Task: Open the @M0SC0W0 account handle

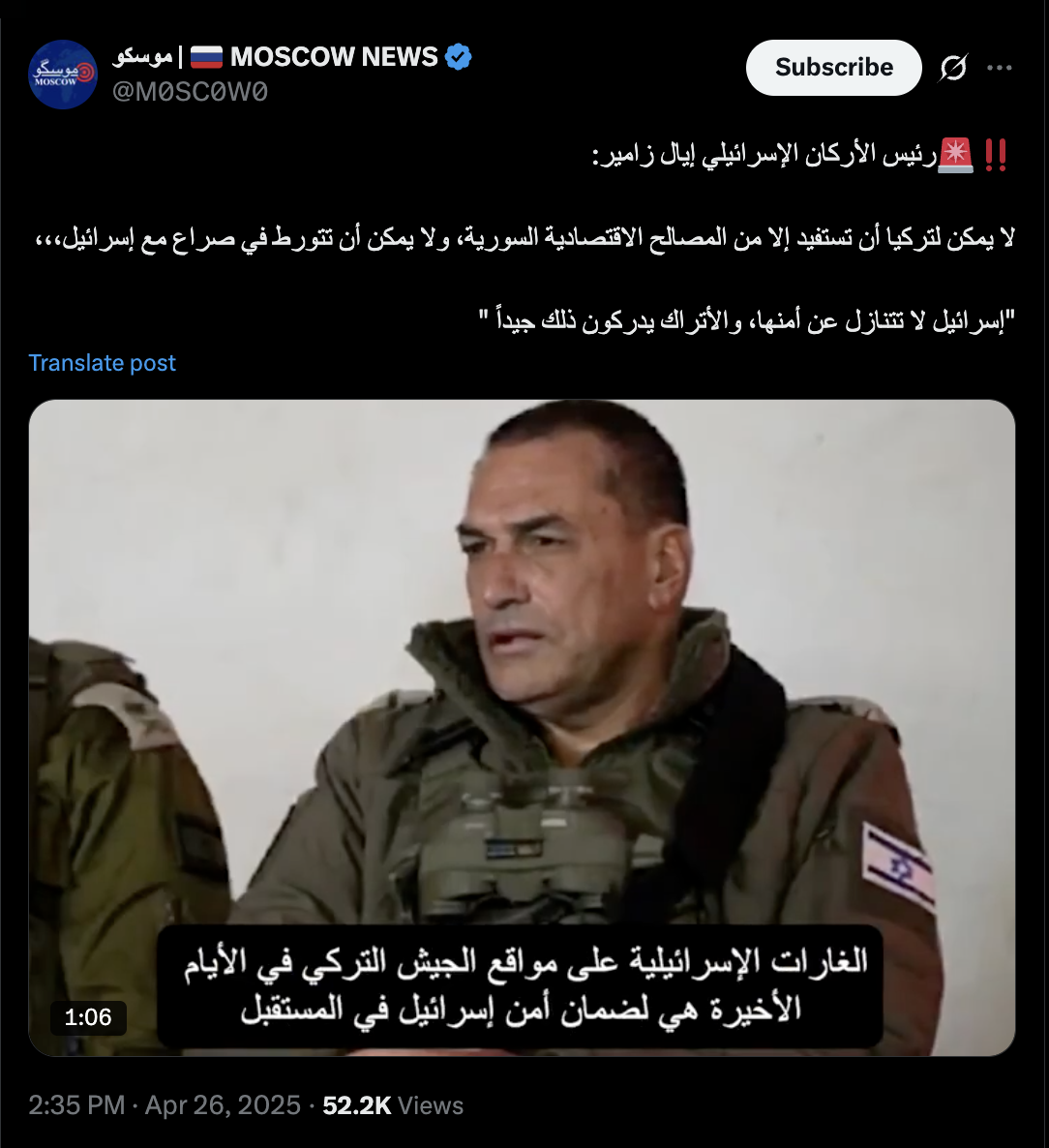Action: pos(191,92)
